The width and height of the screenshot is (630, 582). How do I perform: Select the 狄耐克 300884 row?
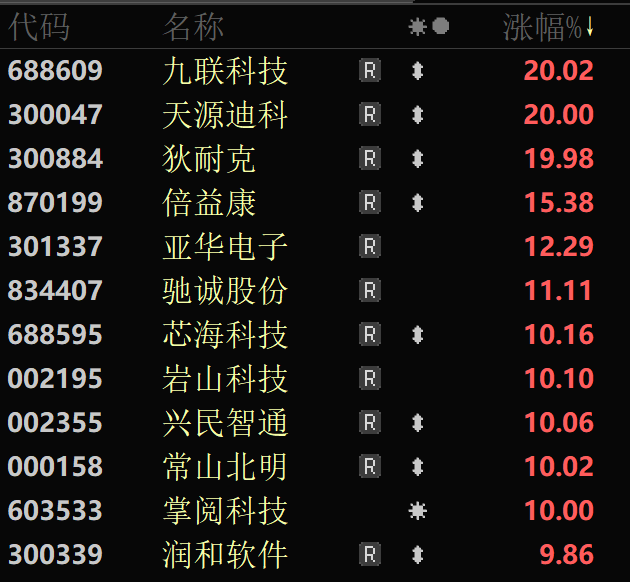pyautogui.click(x=209, y=159)
